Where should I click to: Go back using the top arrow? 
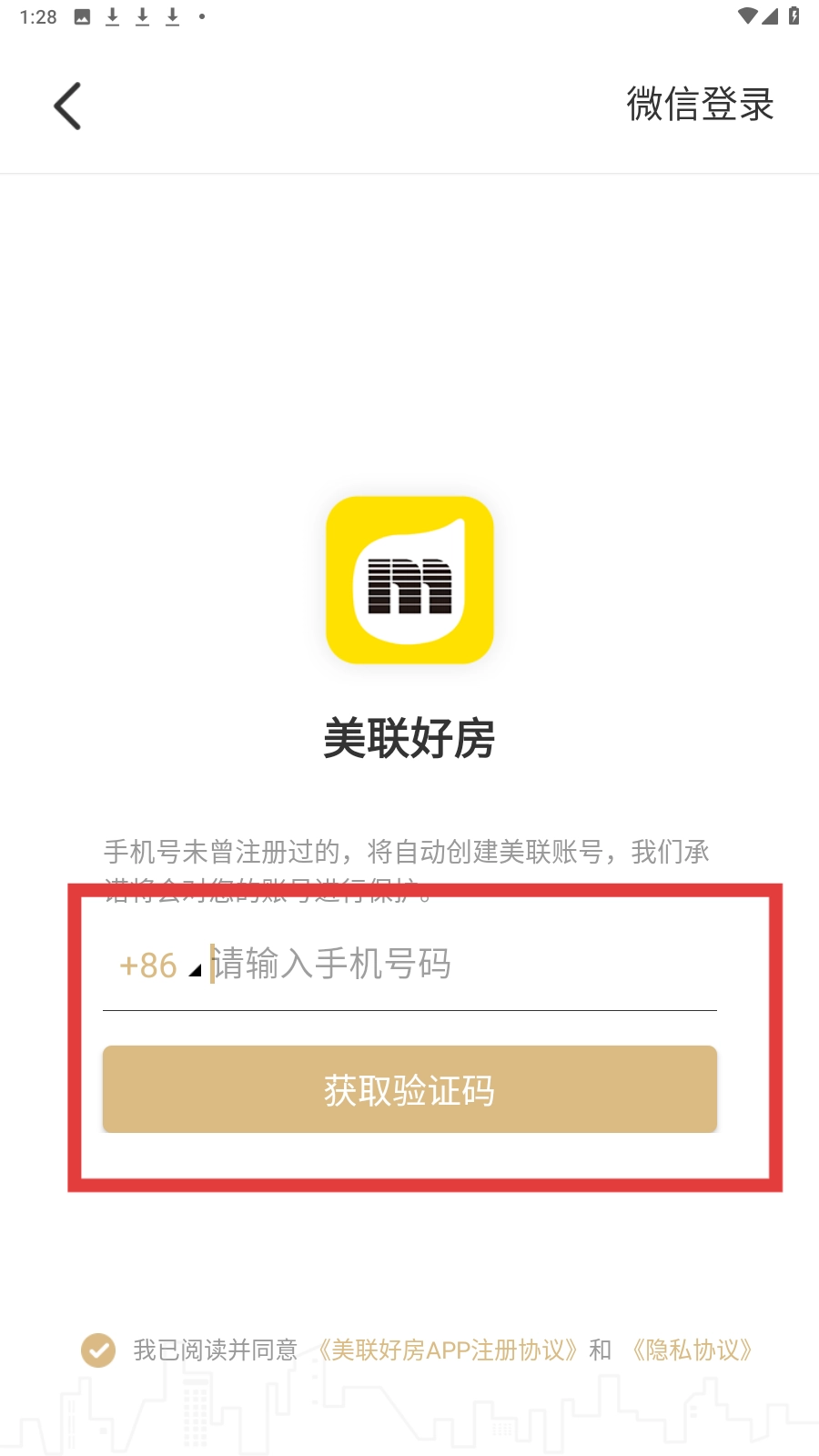point(67,106)
